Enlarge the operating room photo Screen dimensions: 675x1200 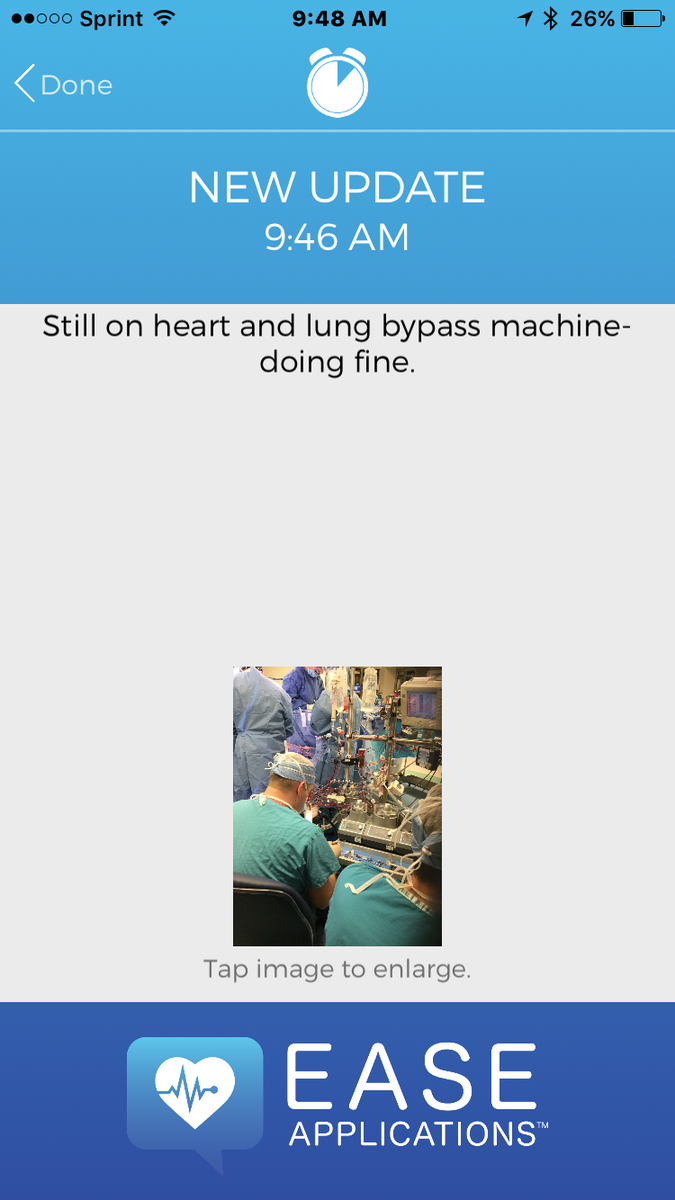pyautogui.click(x=337, y=806)
